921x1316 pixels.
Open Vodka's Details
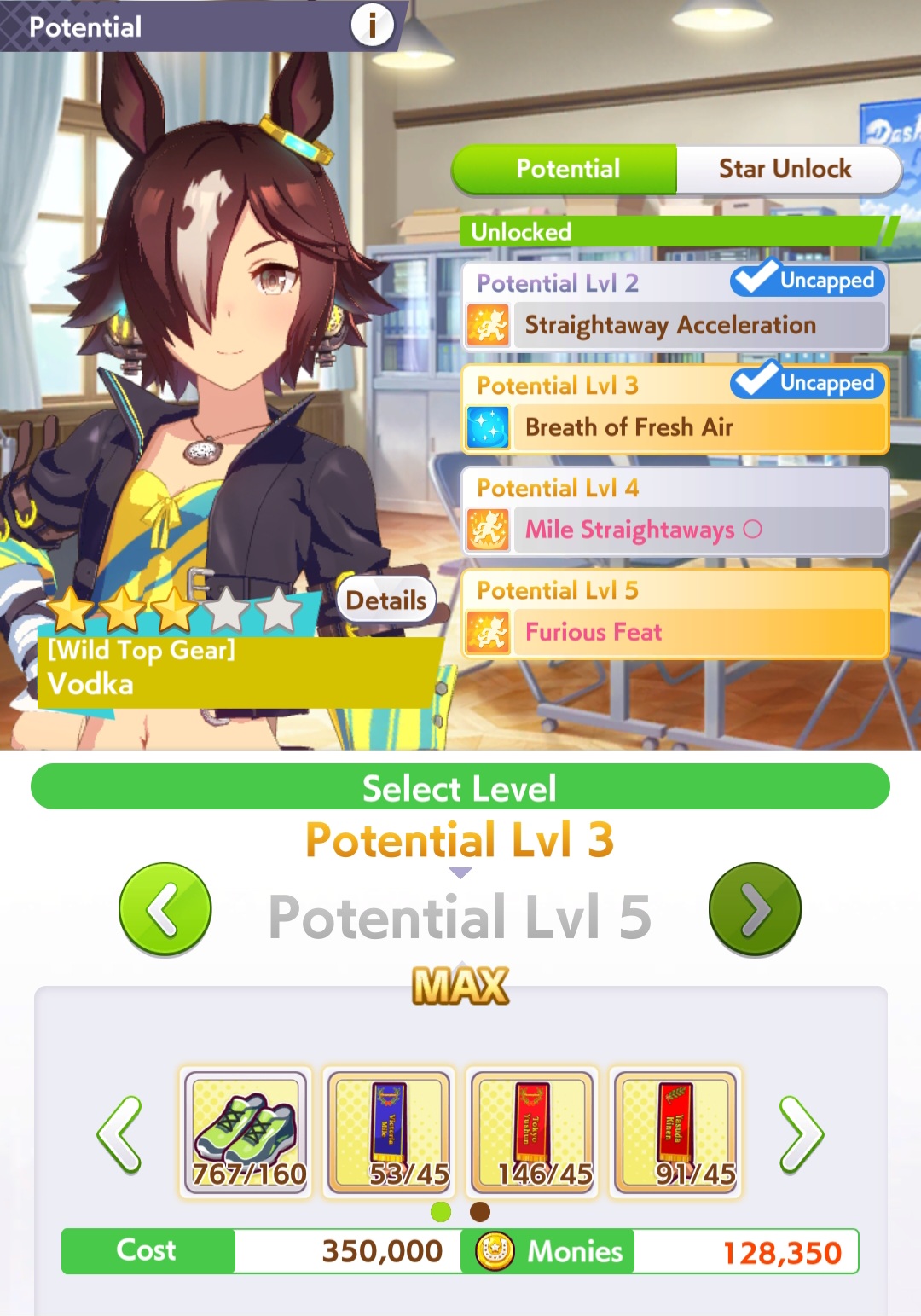(x=386, y=600)
